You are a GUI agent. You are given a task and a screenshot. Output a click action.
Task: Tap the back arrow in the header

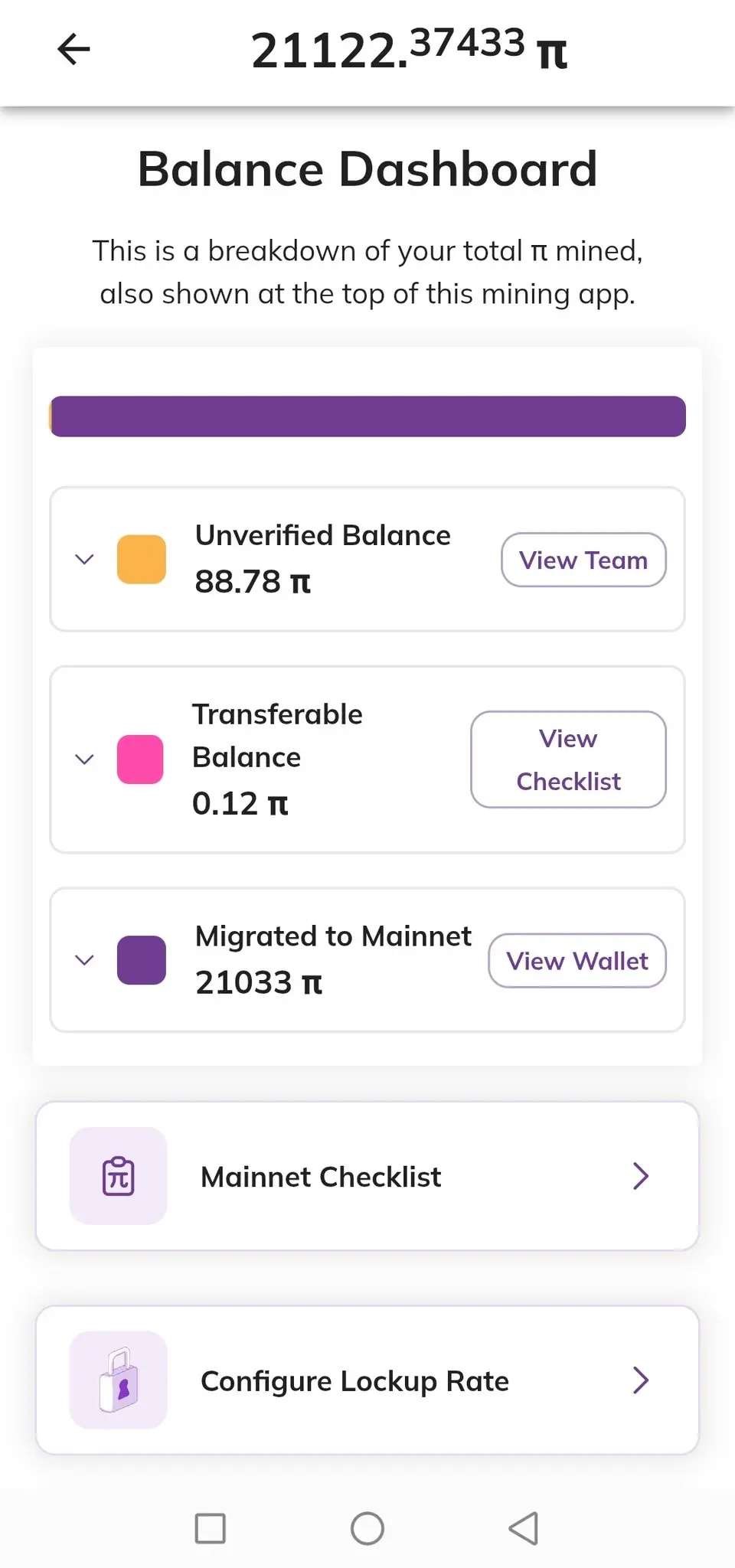click(x=73, y=49)
